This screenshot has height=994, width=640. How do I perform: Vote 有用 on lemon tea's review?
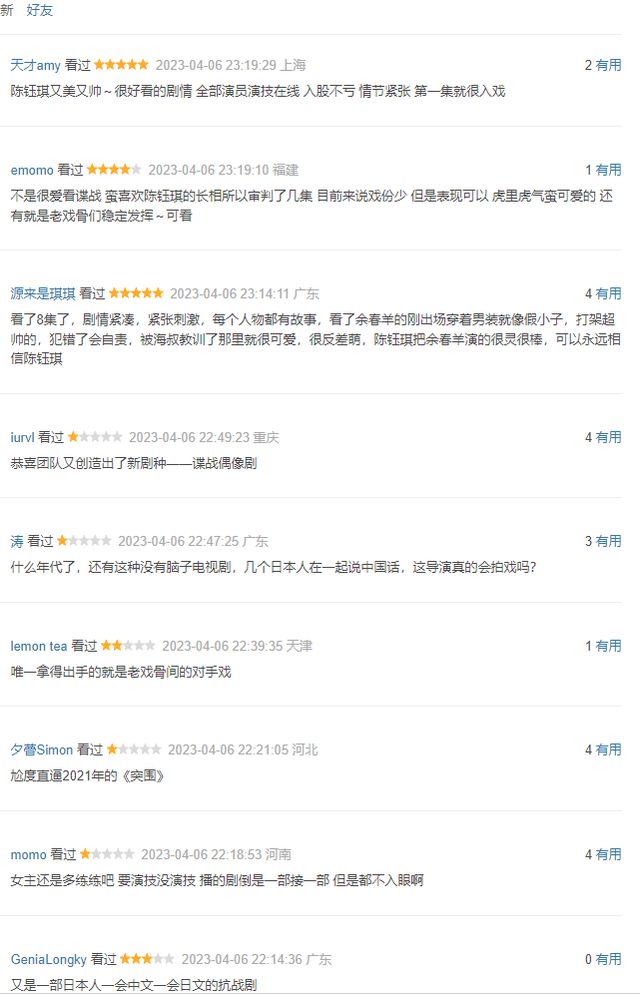click(608, 646)
